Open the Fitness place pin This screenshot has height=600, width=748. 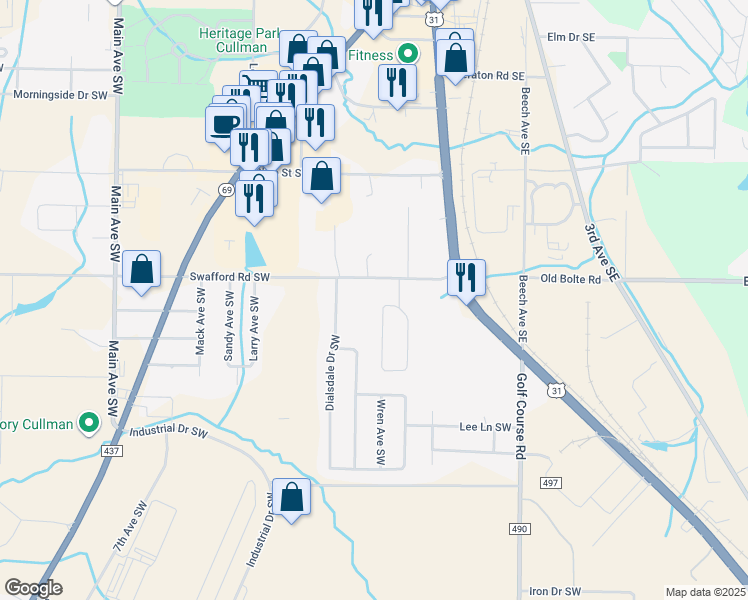pyautogui.click(x=408, y=54)
